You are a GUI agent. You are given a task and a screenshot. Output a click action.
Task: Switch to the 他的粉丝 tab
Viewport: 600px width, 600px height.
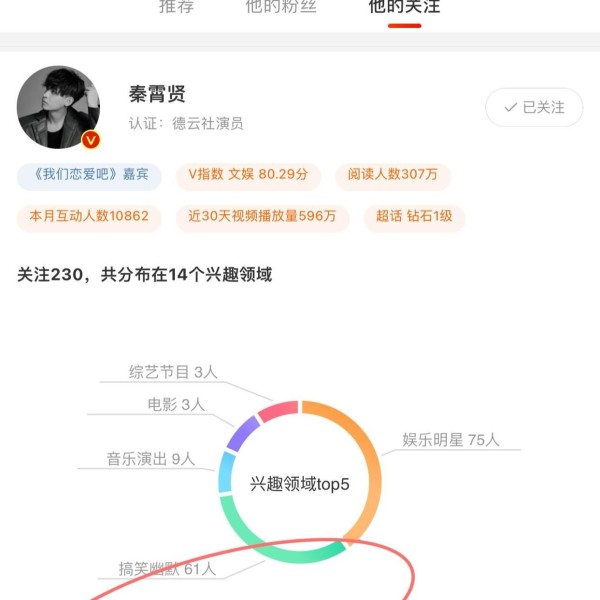(282, 7)
